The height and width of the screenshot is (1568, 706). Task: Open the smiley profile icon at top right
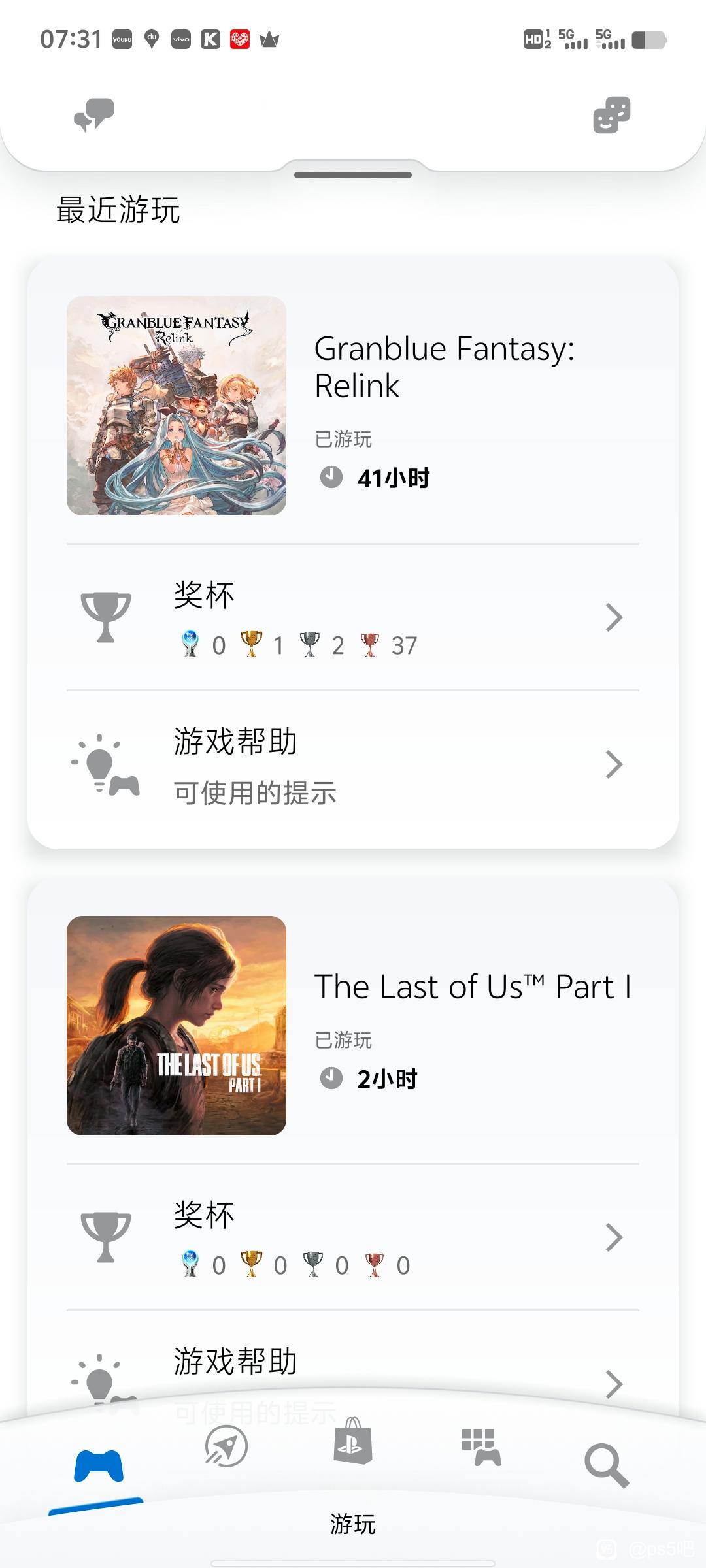click(x=612, y=115)
